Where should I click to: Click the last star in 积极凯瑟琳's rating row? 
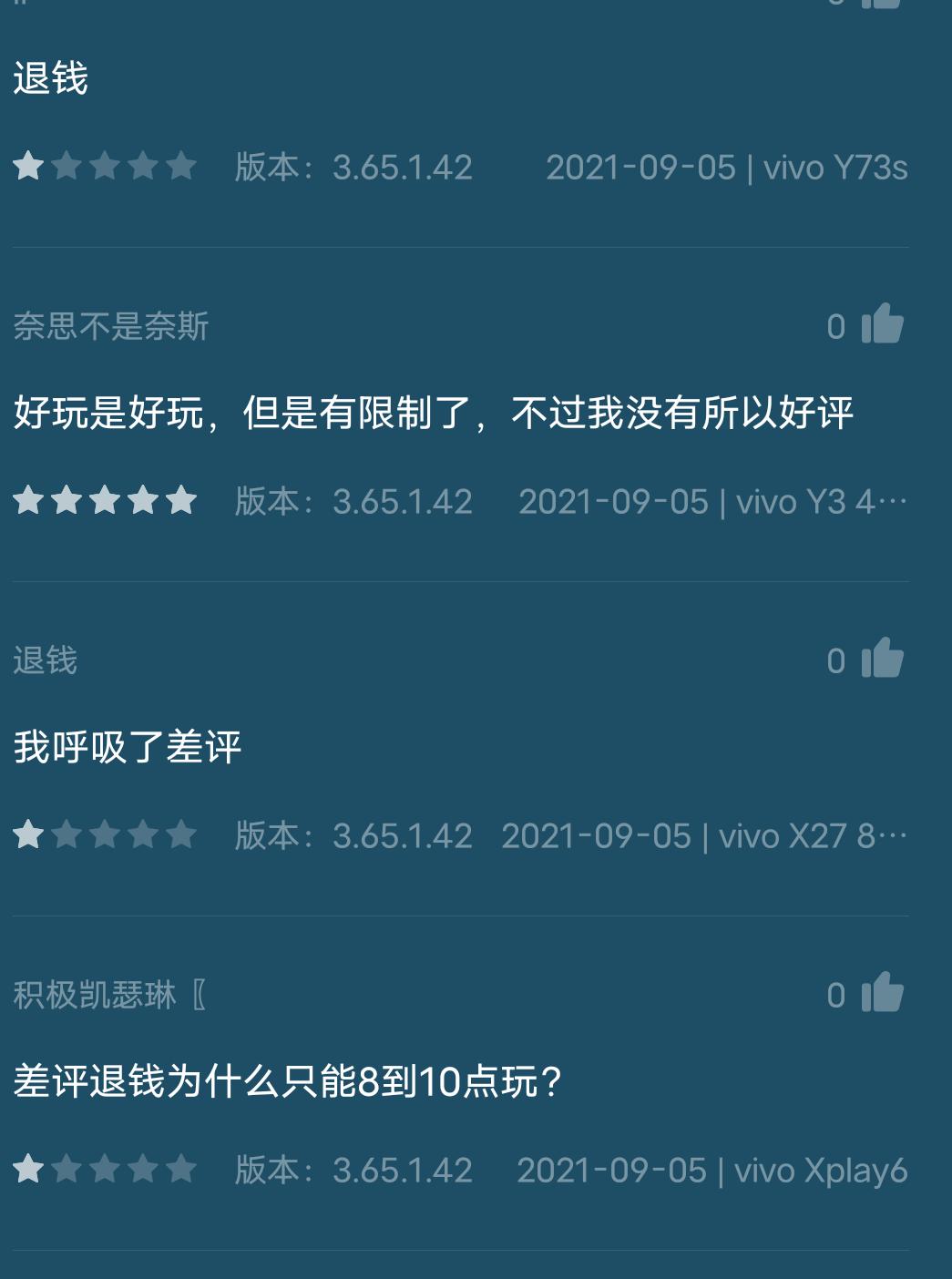(x=183, y=1169)
